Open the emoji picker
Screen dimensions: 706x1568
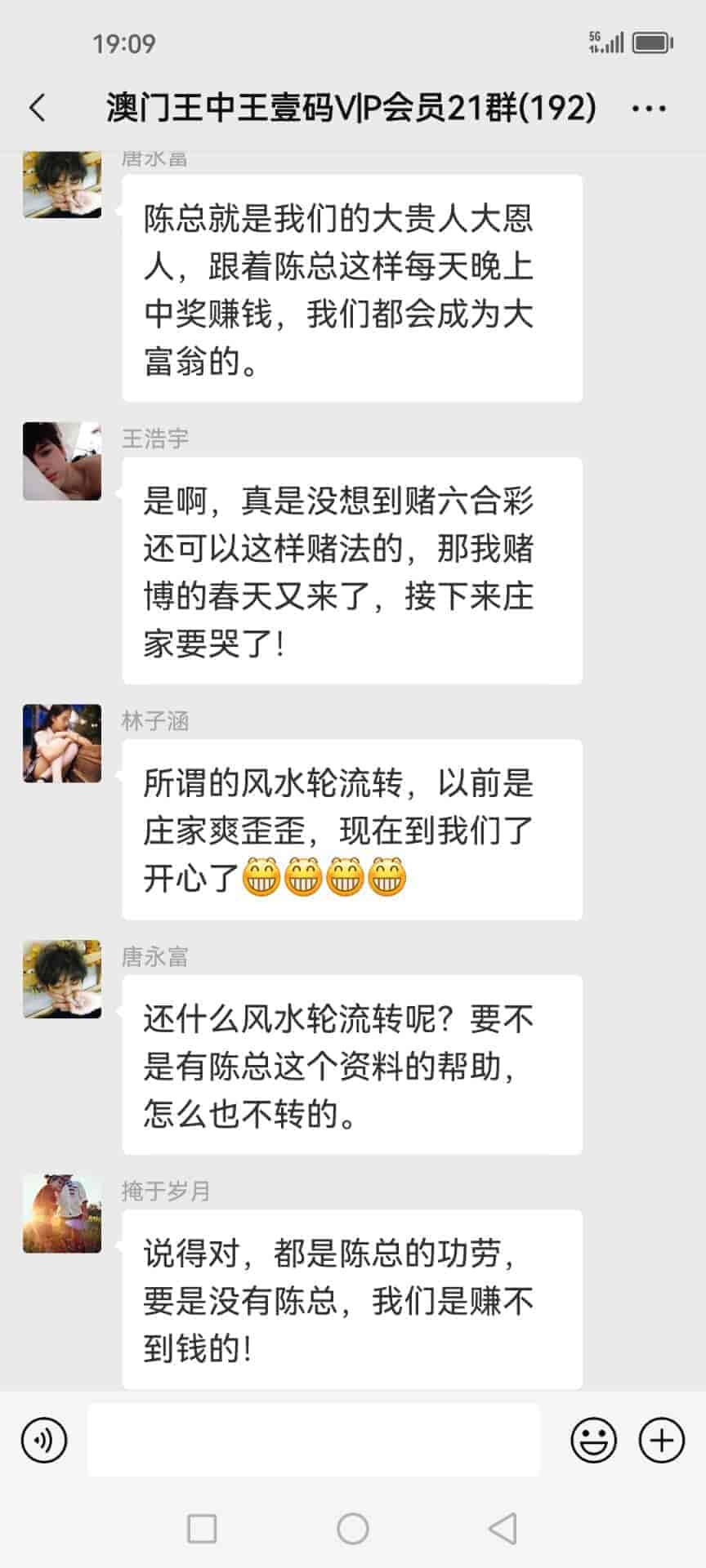click(x=593, y=1441)
